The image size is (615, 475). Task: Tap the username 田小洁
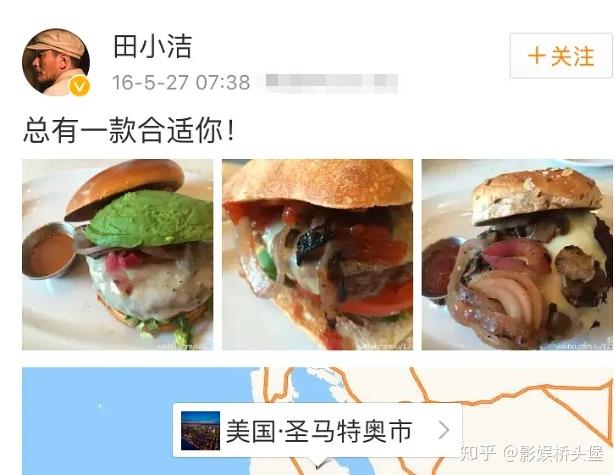(152, 45)
